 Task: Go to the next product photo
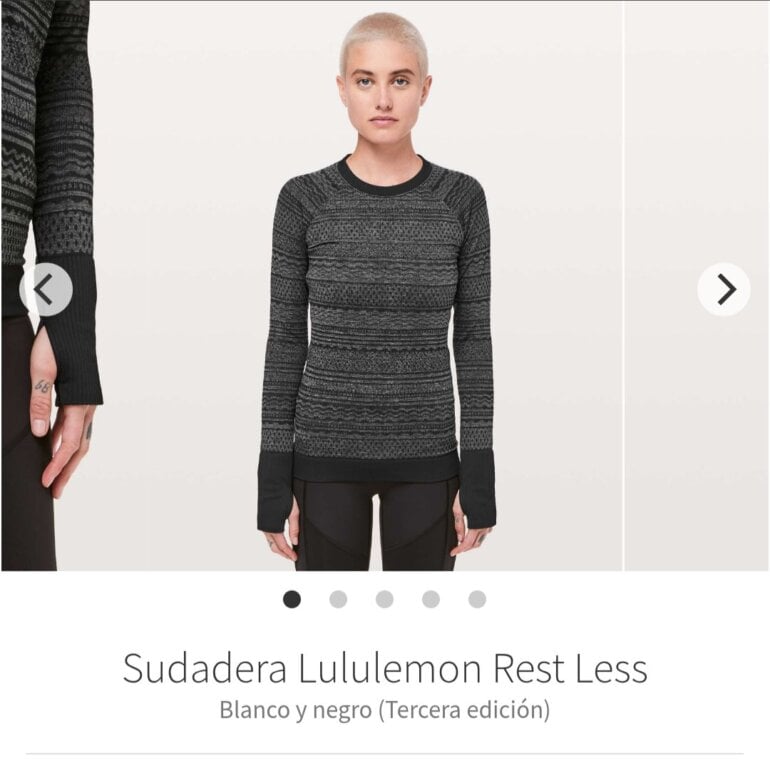(723, 289)
